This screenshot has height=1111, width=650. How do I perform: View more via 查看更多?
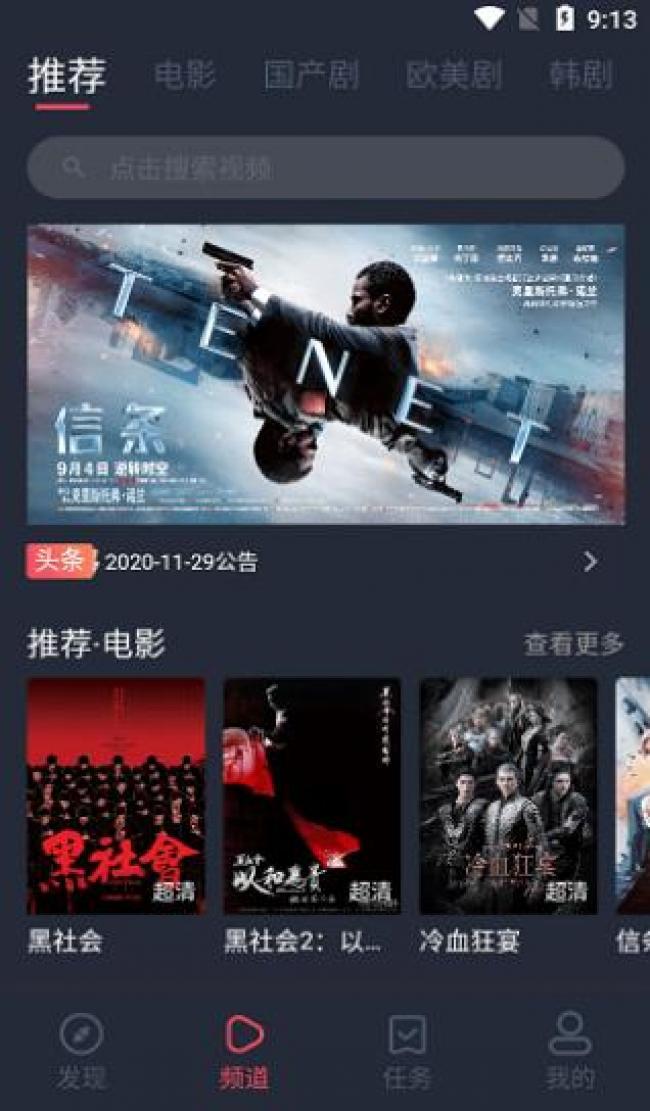coord(573,644)
